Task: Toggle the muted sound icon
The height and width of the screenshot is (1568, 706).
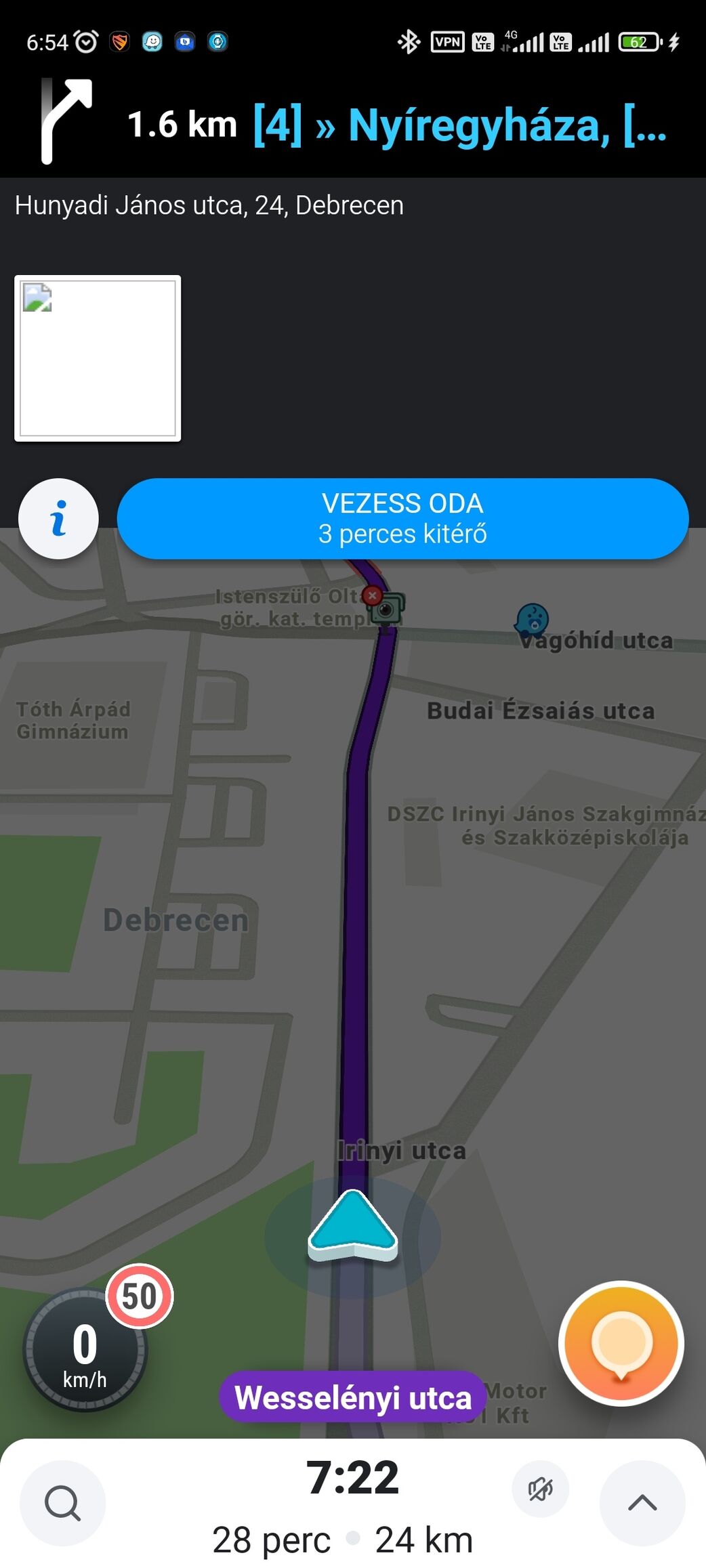Action: [x=540, y=1489]
